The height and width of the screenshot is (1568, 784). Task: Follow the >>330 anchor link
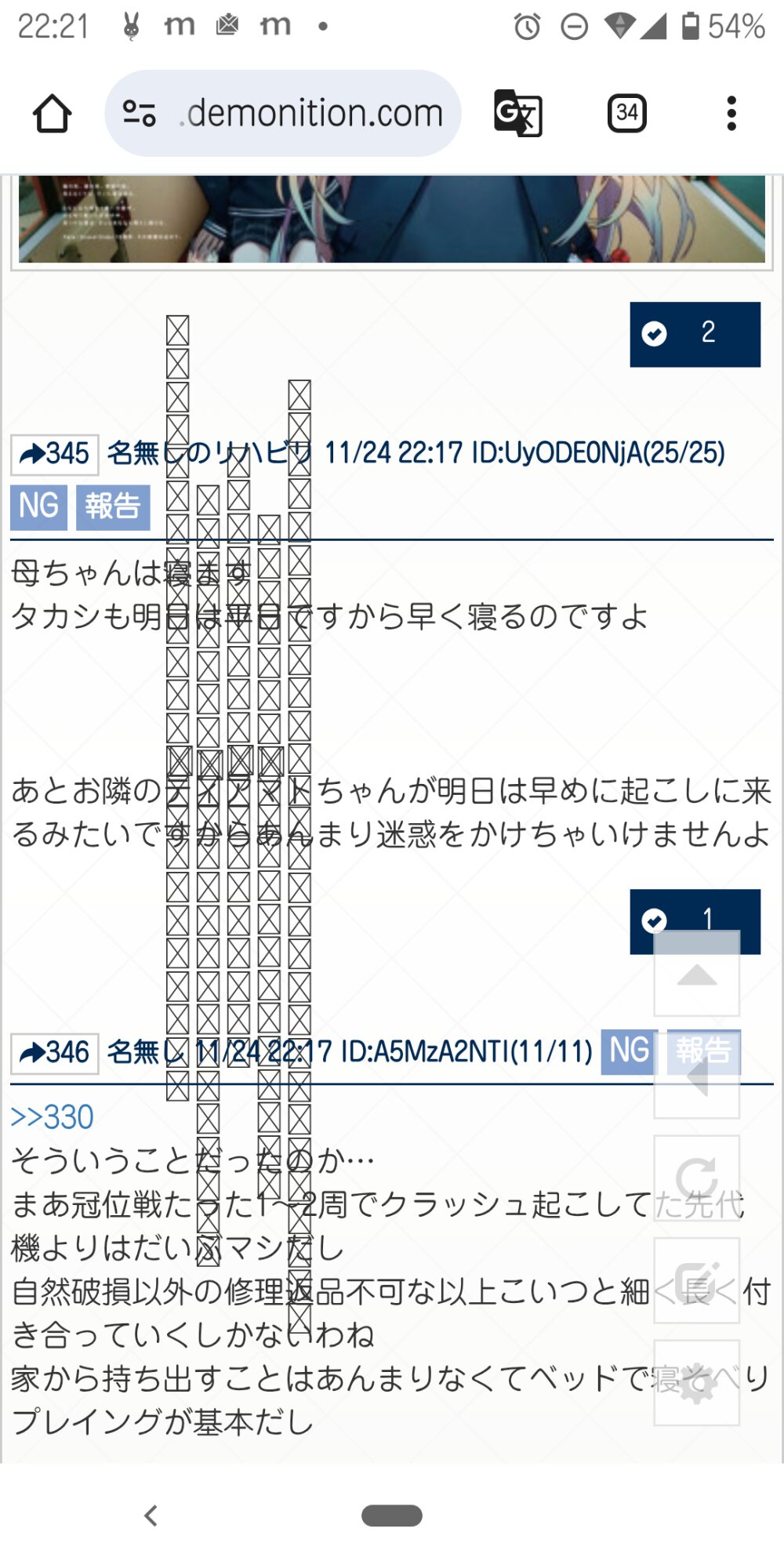click(52, 1117)
